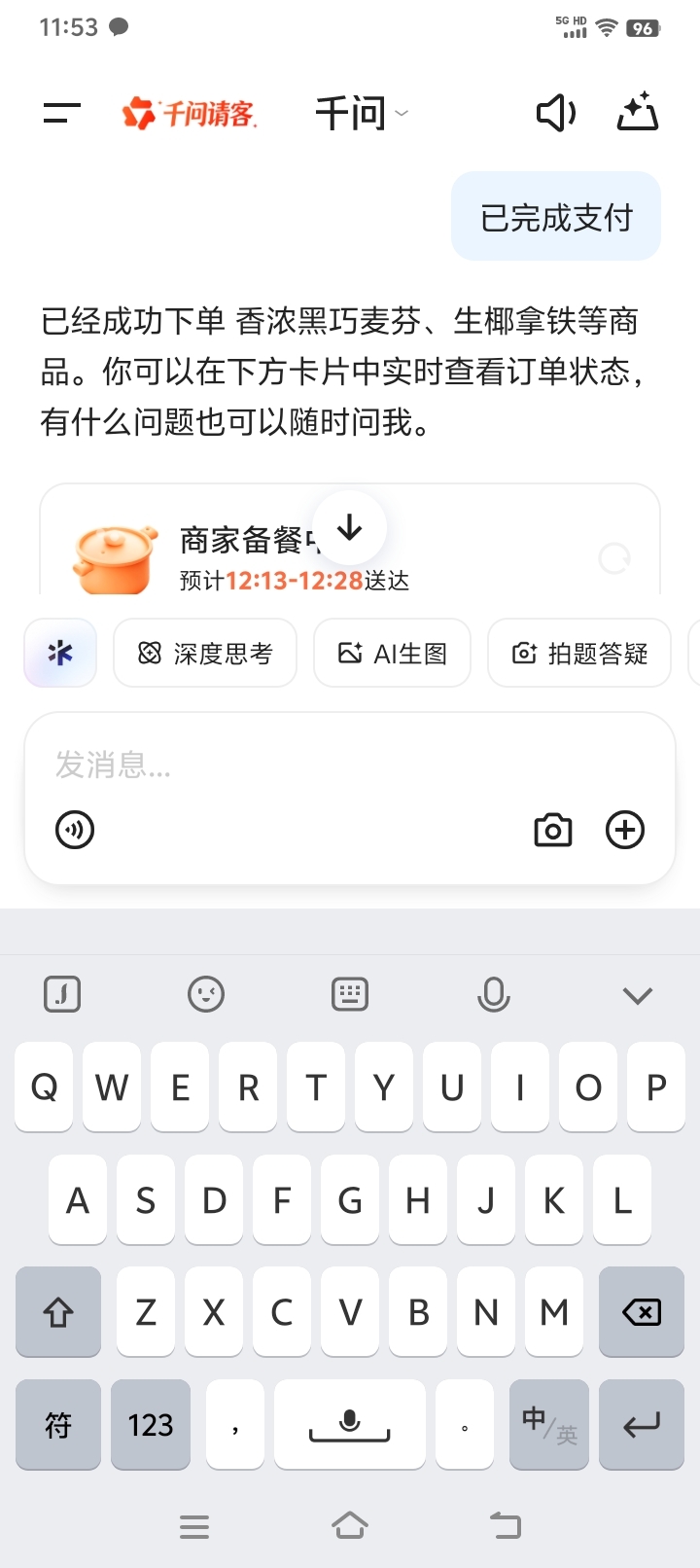Open the sparkle tools chip
The image size is (700, 1568).
tap(60, 653)
